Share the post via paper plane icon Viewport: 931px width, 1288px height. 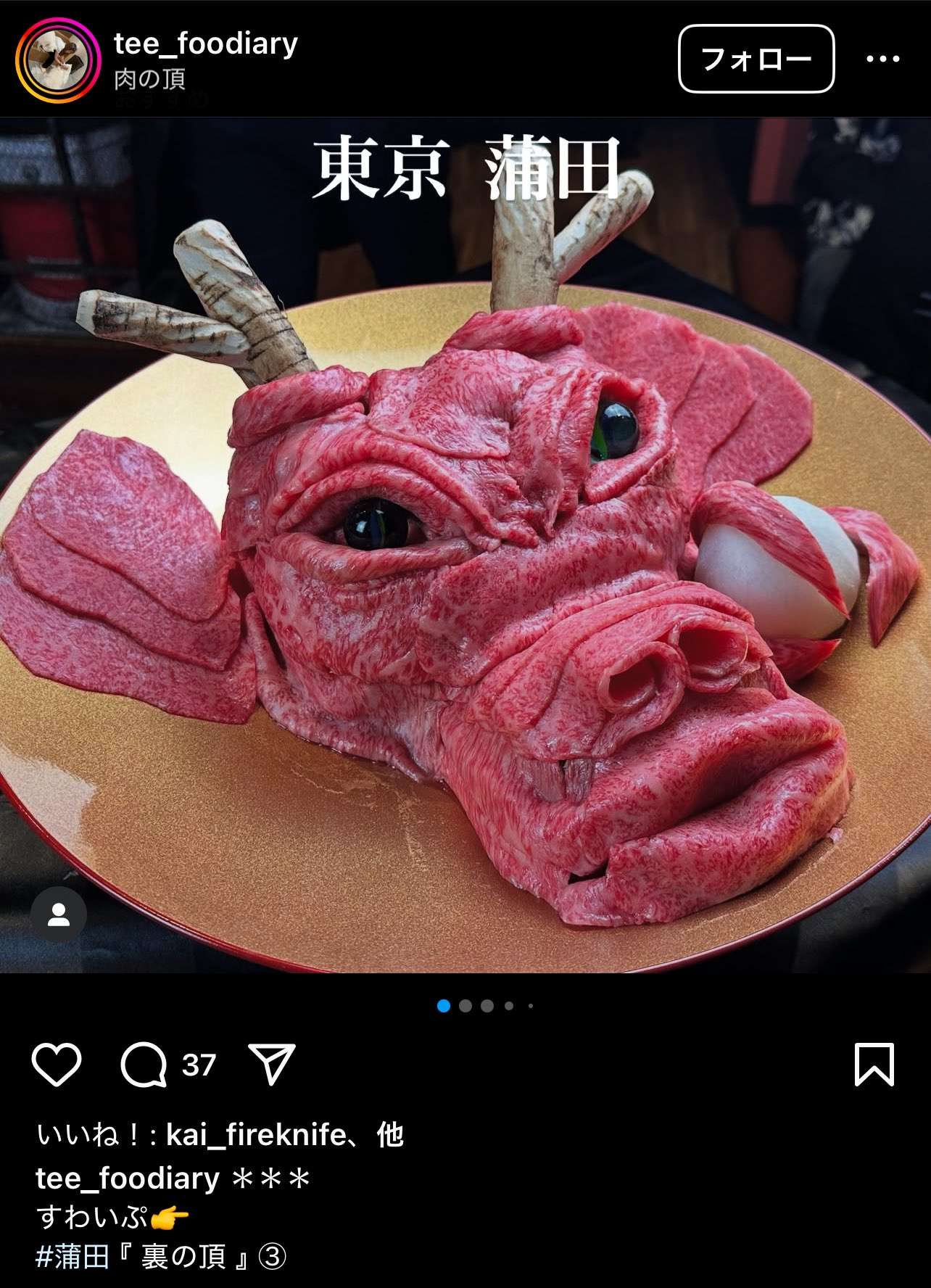click(271, 1065)
